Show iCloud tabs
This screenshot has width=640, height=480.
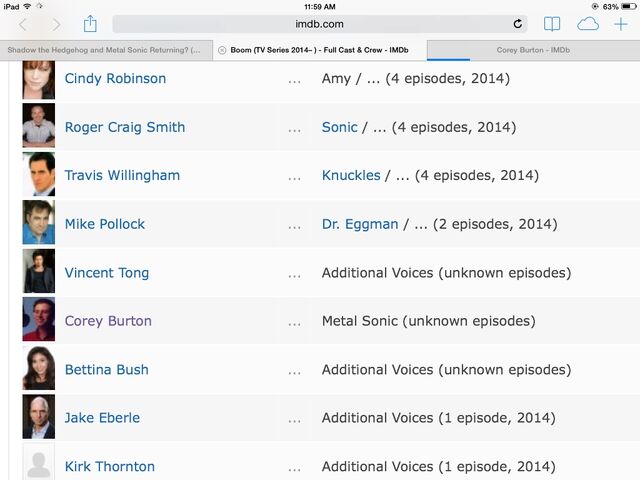coord(587,24)
